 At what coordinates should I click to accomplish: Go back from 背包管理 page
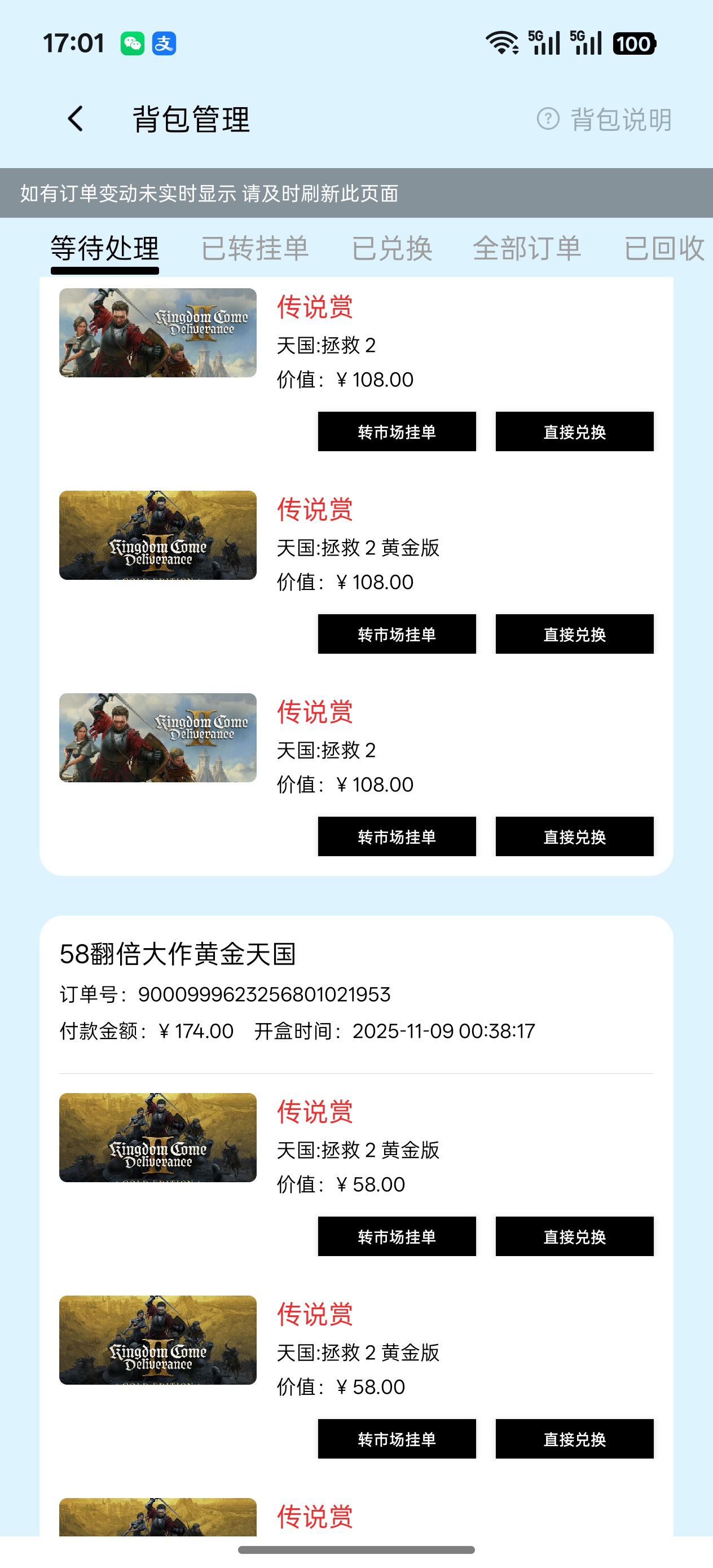(76, 118)
